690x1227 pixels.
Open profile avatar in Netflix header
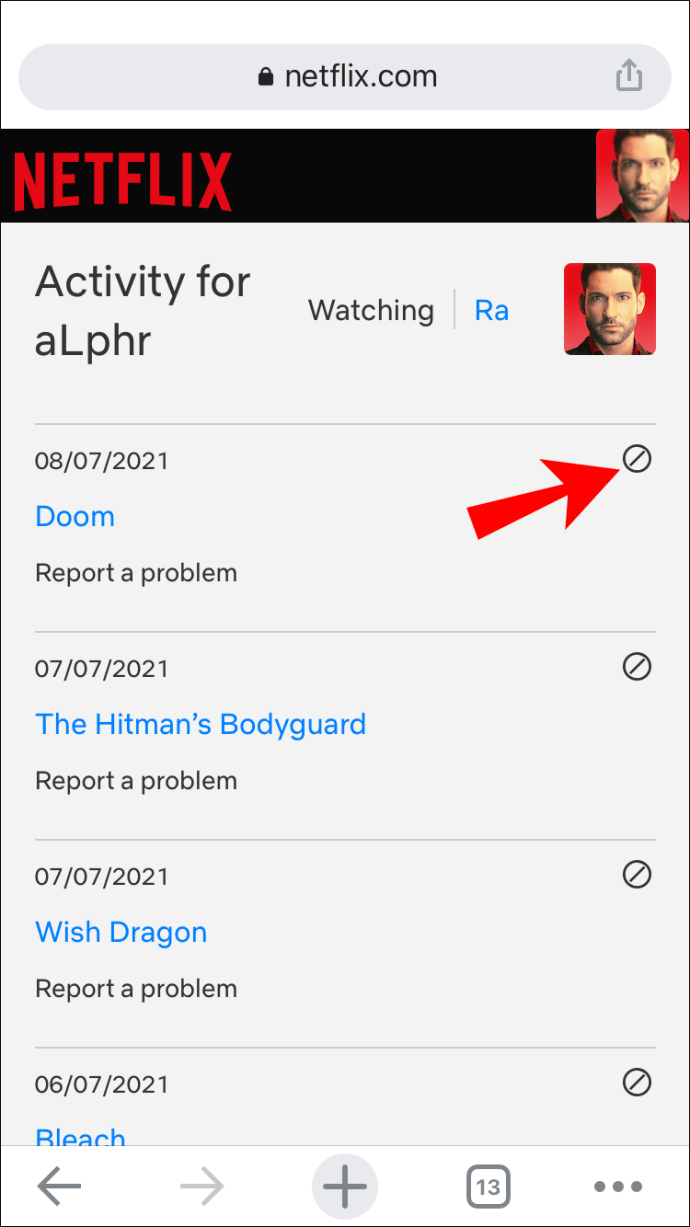pos(642,175)
